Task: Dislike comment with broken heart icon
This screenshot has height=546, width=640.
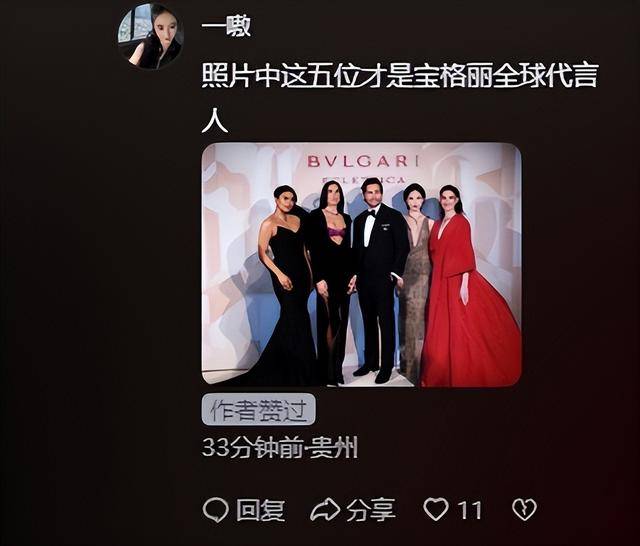Action: (x=524, y=510)
